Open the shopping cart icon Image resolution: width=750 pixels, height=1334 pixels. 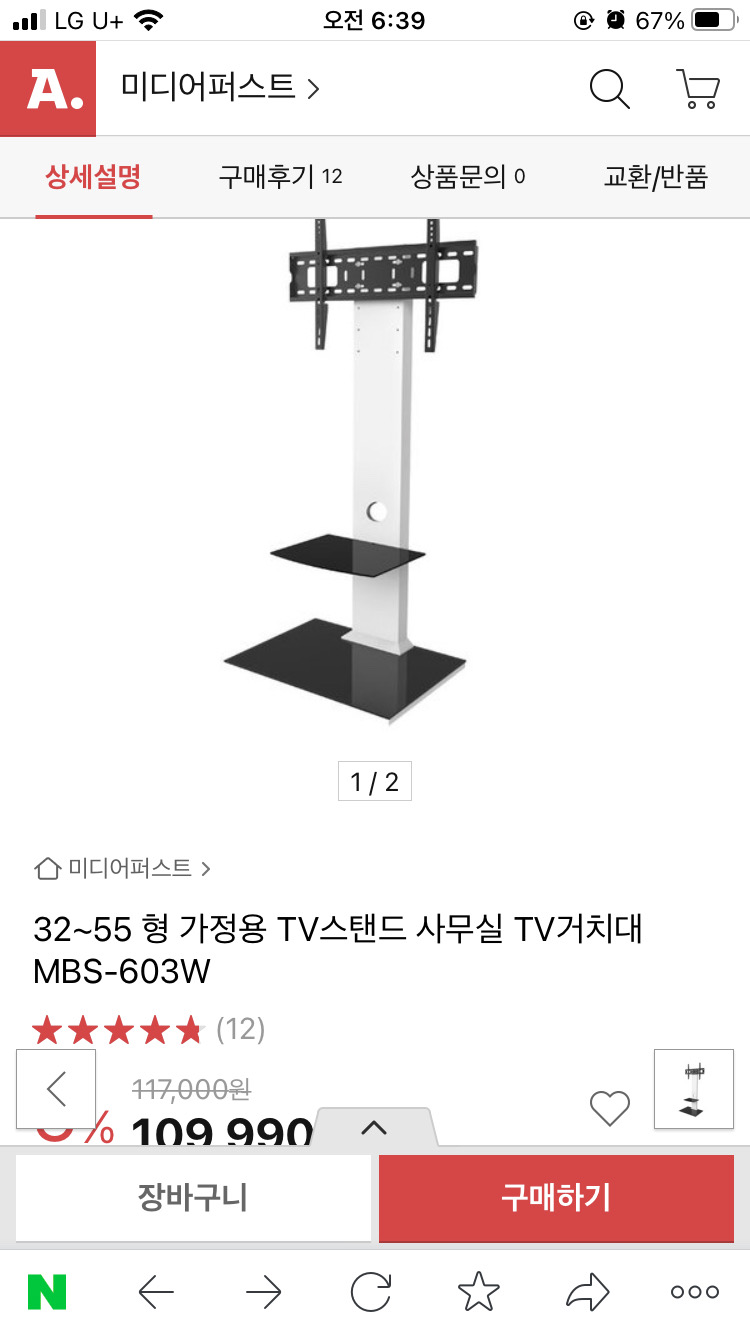[698, 89]
